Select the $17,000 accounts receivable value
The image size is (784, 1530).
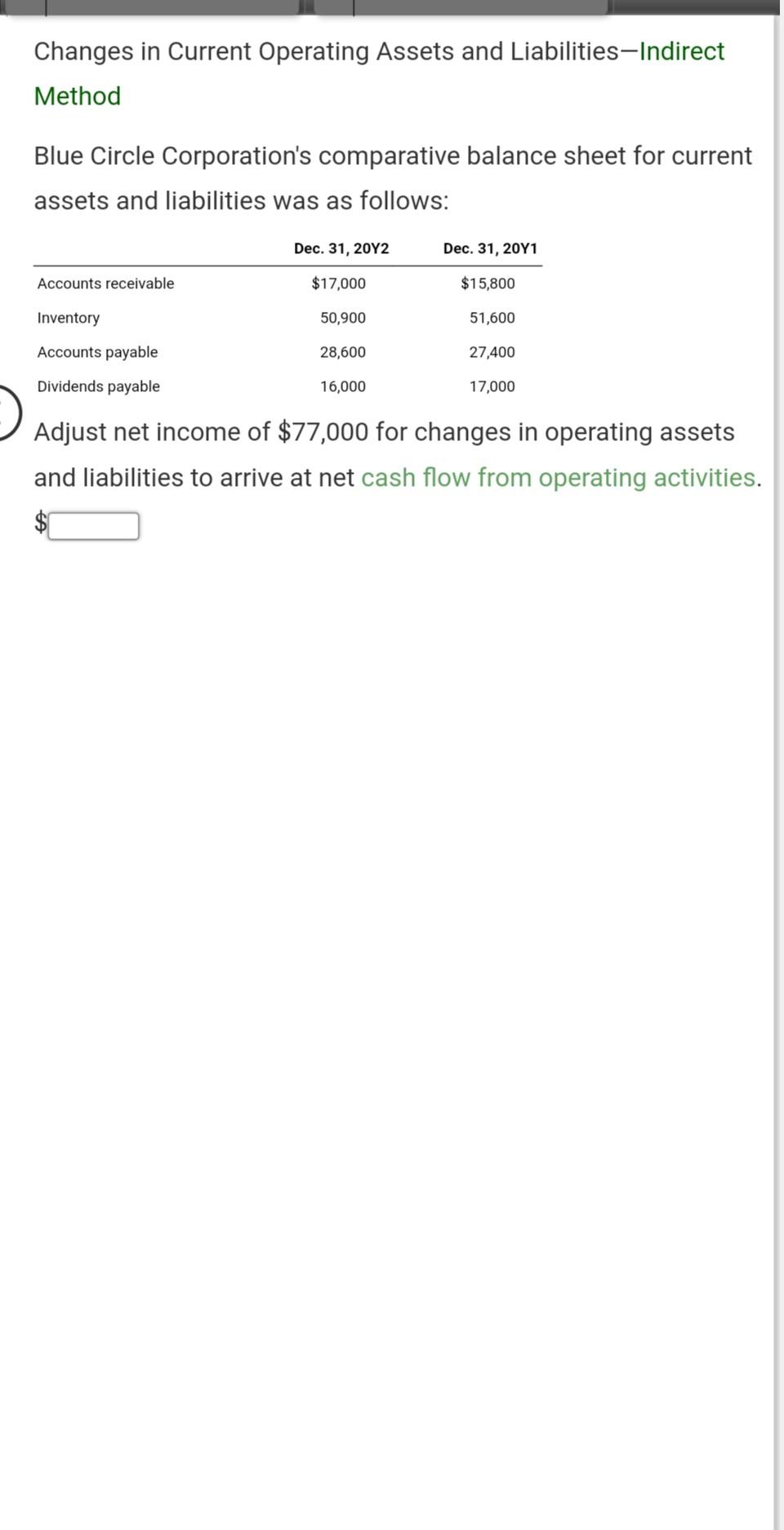pyautogui.click(x=338, y=283)
